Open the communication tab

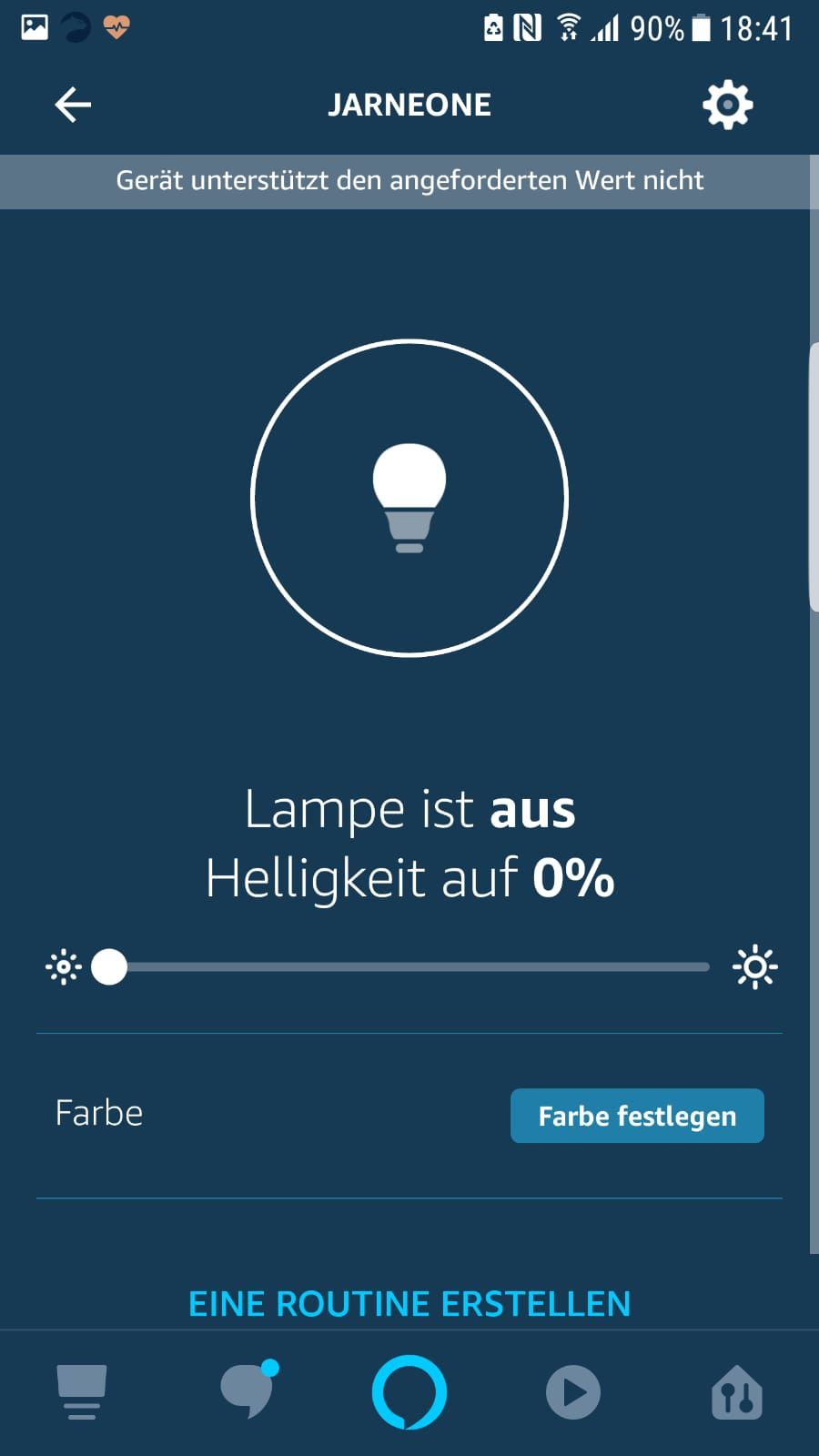click(247, 1392)
